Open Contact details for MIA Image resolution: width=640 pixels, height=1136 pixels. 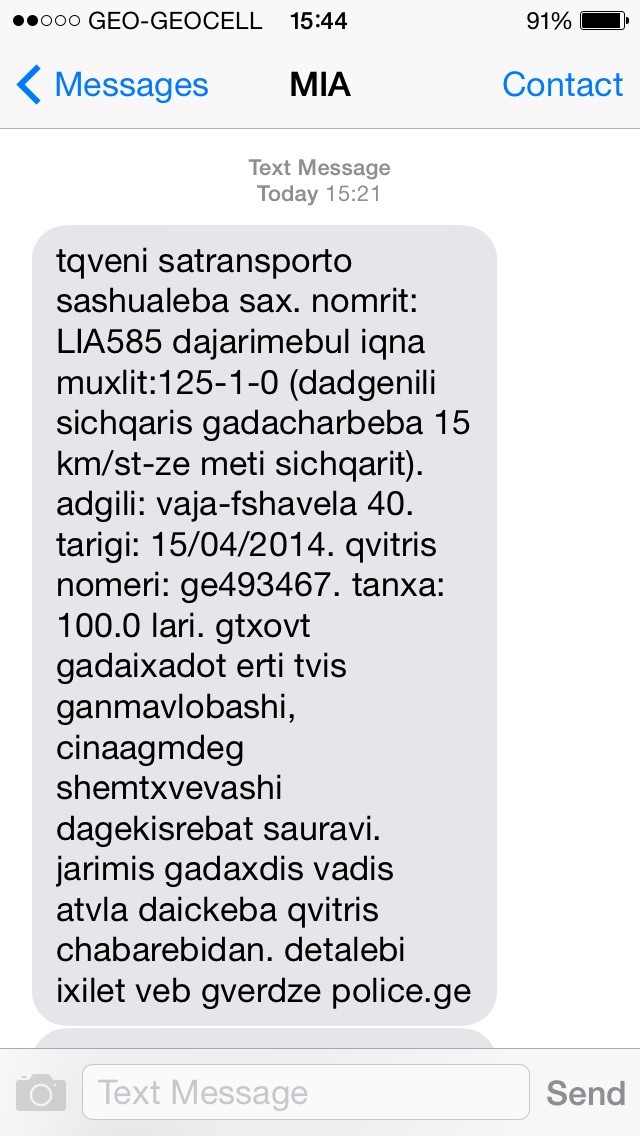[x=562, y=85]
